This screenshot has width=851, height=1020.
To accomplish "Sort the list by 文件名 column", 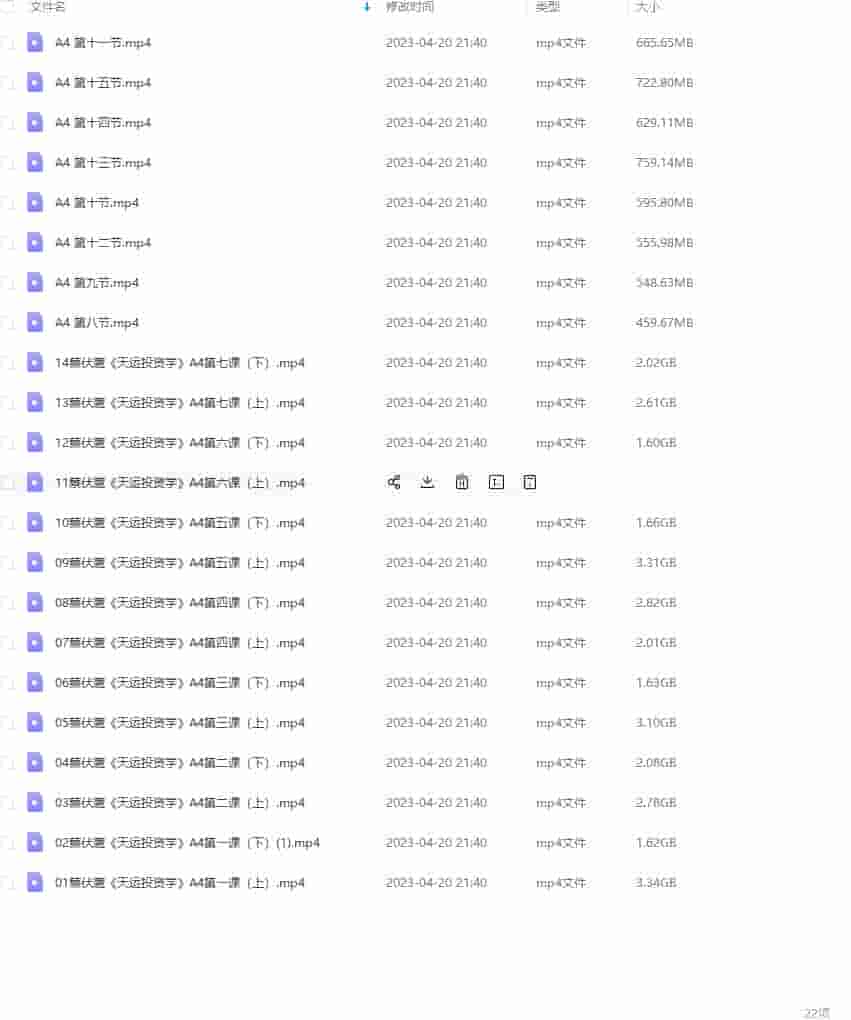I will [x=48, y=7].
